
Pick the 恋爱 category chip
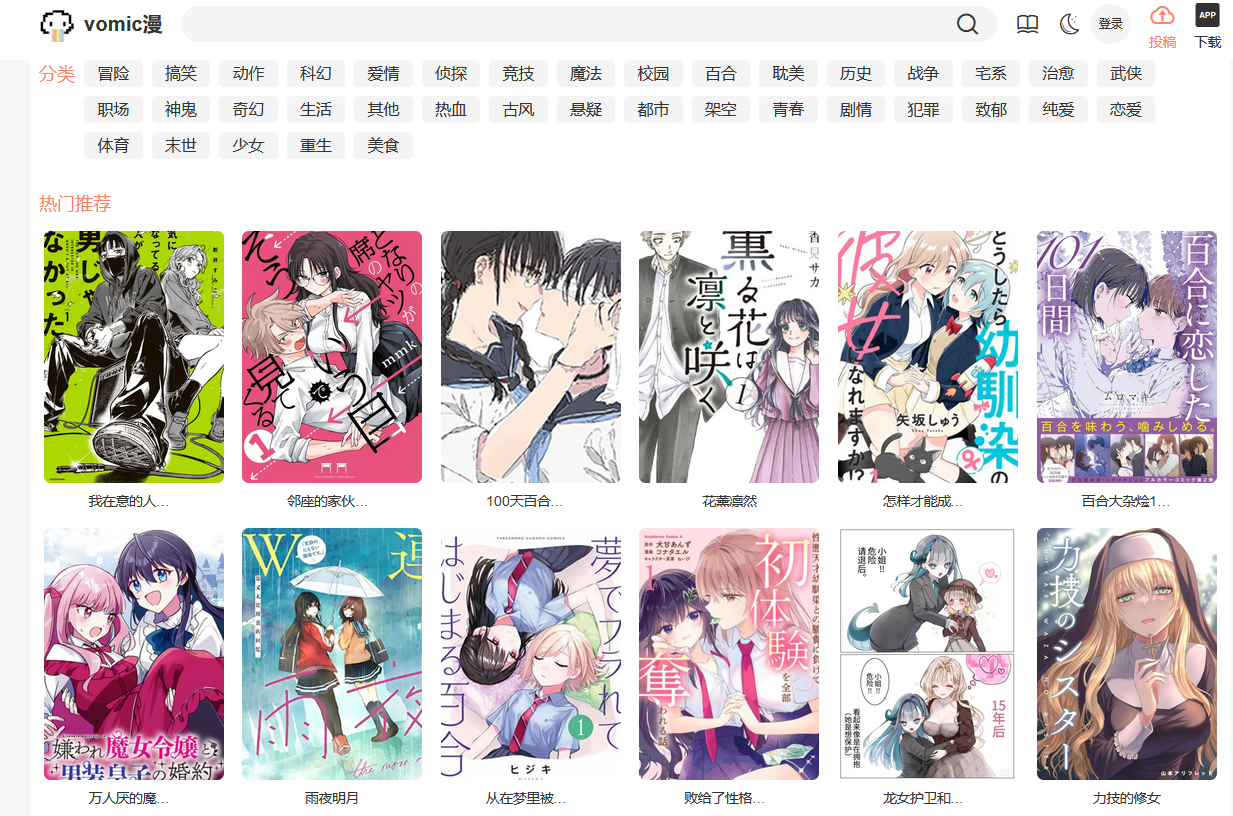pyautogui.click(x=1125, y=109)
